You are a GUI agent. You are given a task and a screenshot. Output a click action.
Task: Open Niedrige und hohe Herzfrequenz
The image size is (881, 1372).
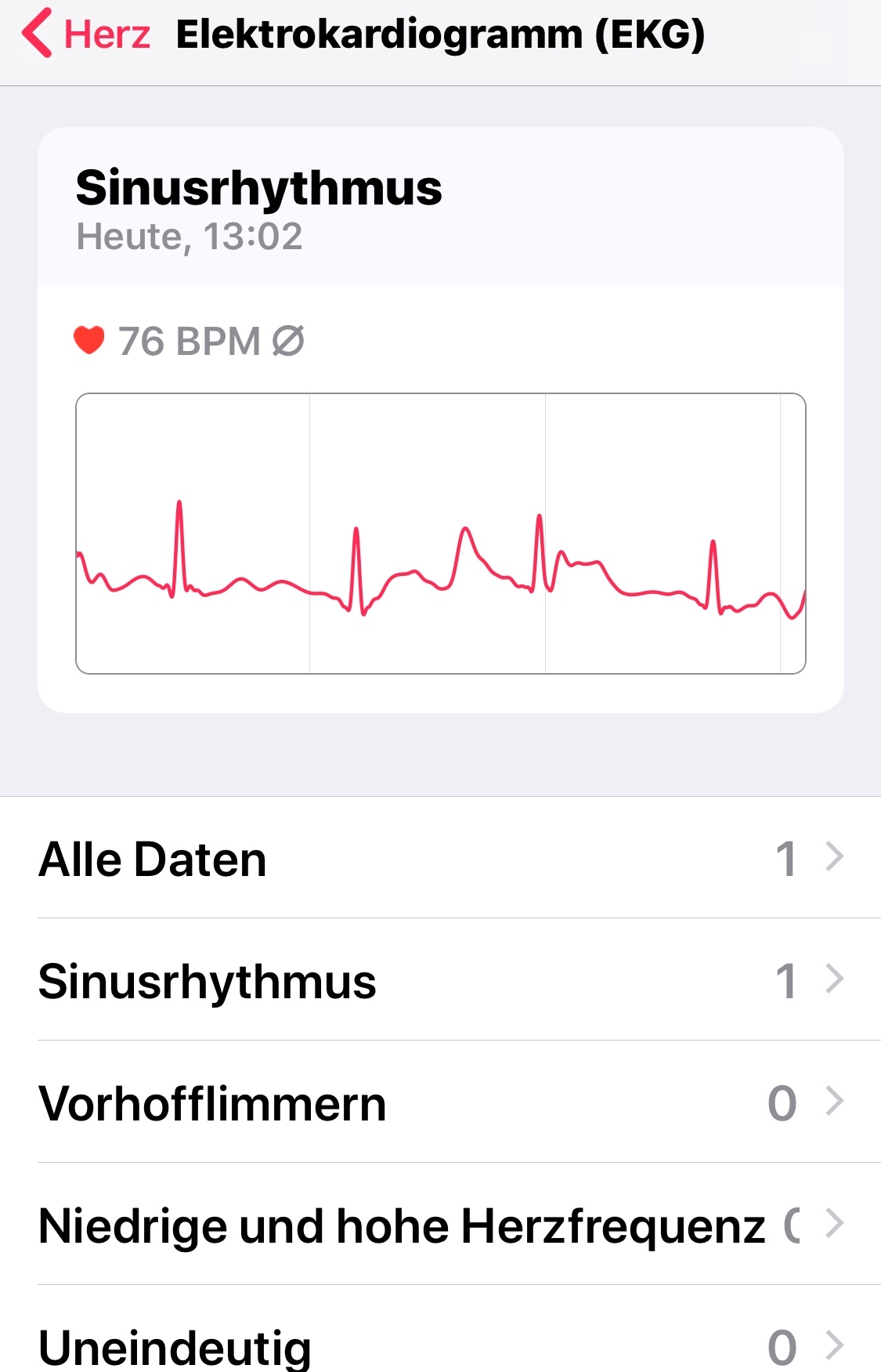coord(440,1225)
